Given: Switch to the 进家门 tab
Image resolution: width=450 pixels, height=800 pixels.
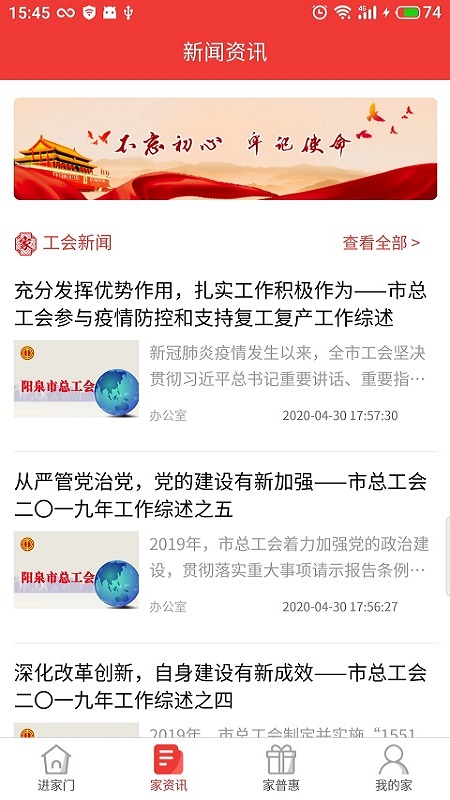Looking at the screenshot, I should 56,768.
